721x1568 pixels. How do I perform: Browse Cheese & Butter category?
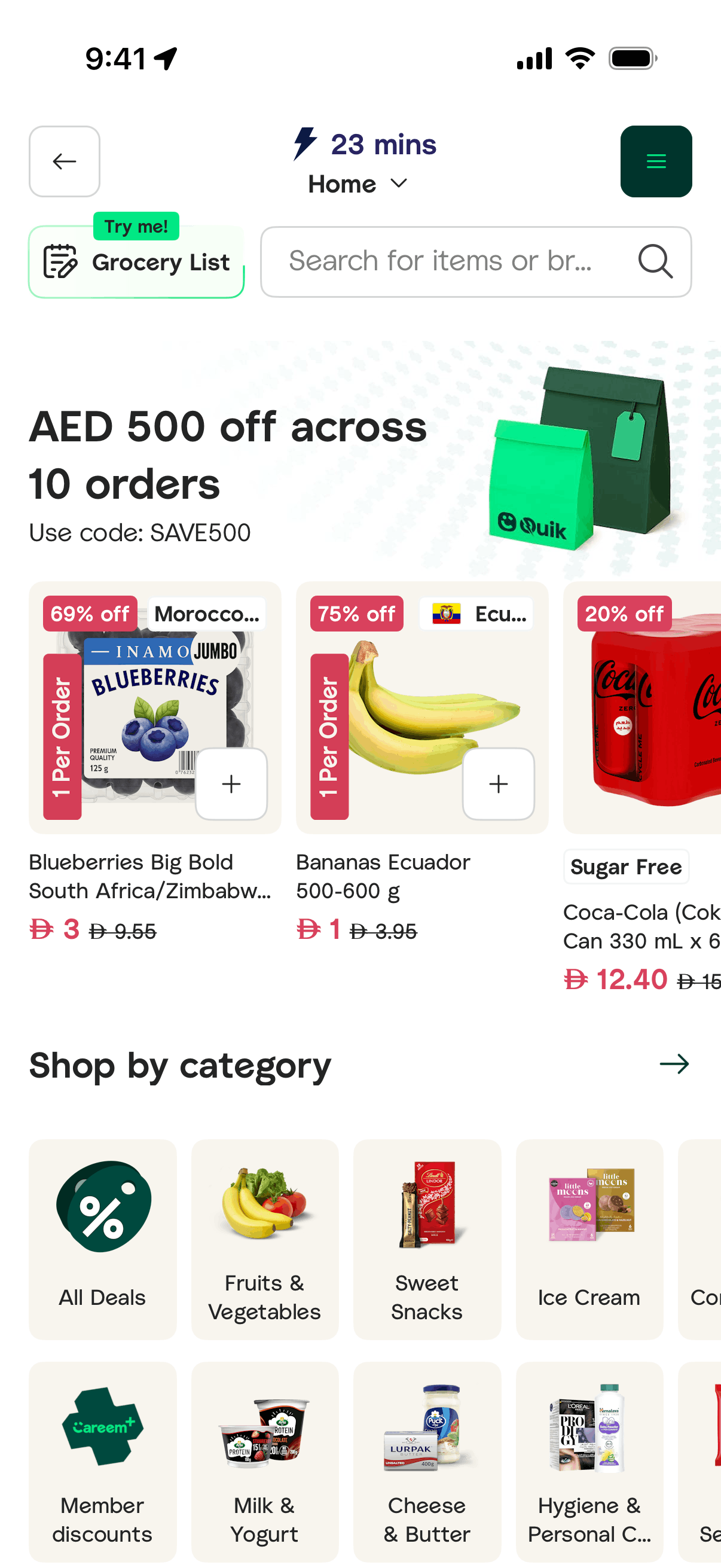[427, 1462]
